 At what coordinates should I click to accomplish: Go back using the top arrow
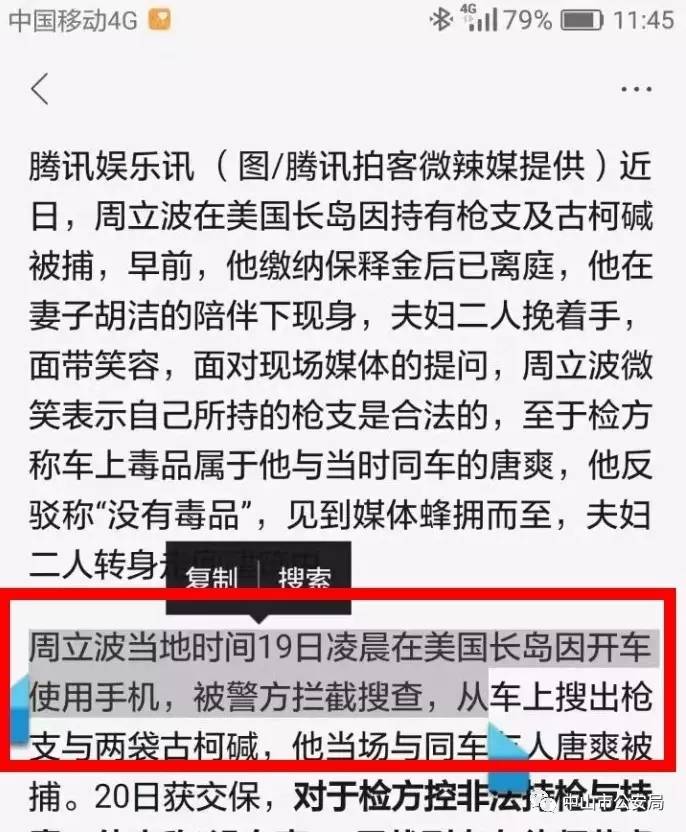[x=40, y=89]
